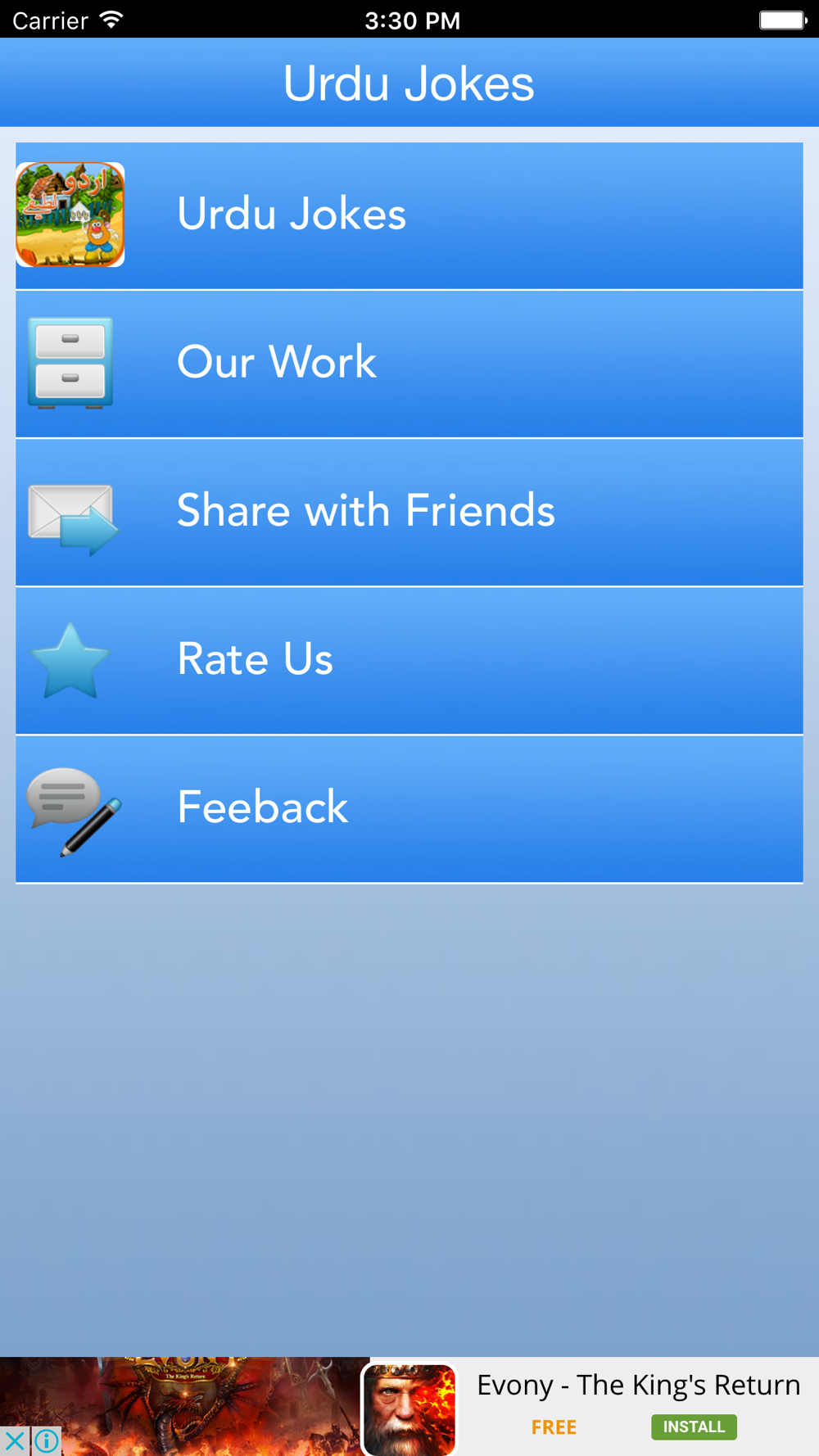Open the Our Work row
The width and height of the screenshot is (819, 1456).
click(x=409, y=364)
